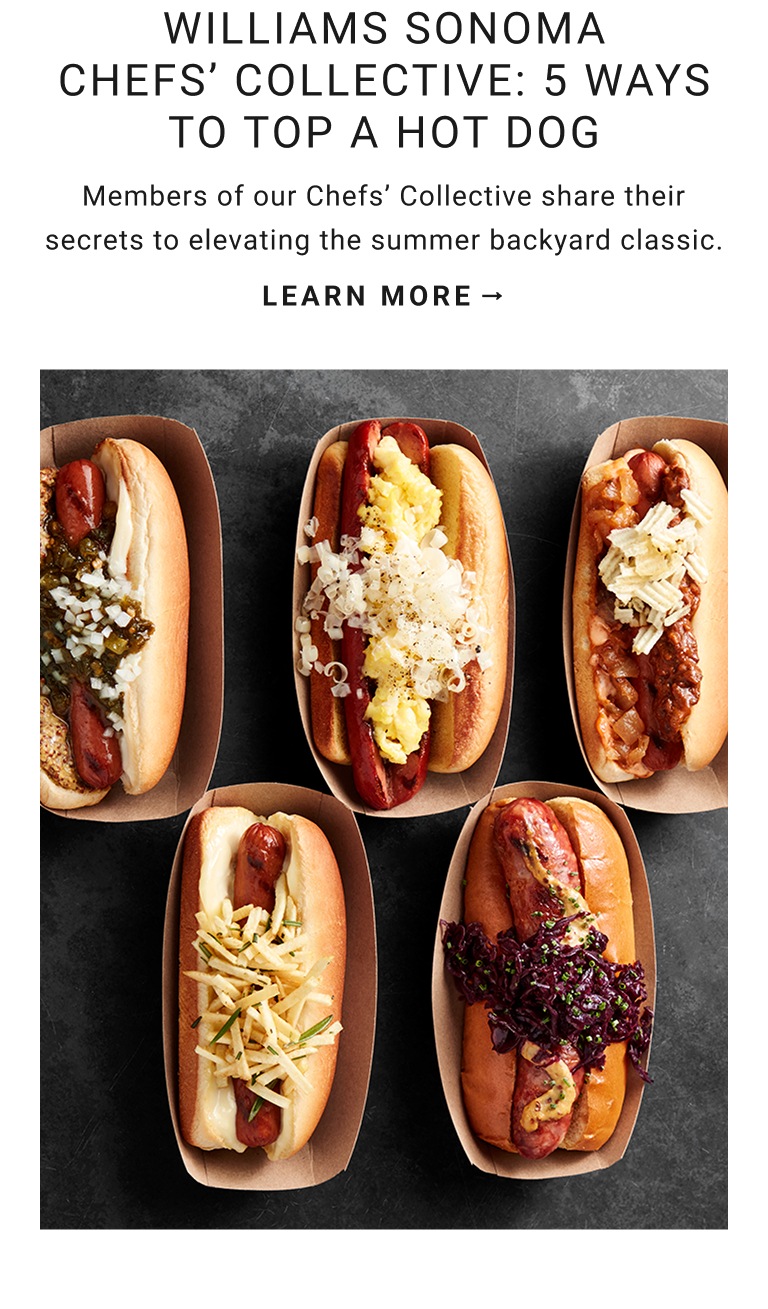Open the Learn More link
Image resolution: width=768 pixels, height=1309 pixels.
pos(384,296)
